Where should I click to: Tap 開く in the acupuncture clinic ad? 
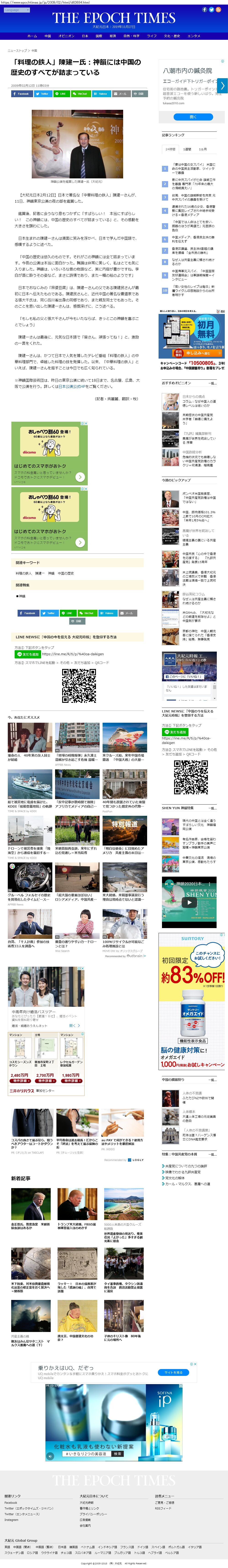point(193,116)
